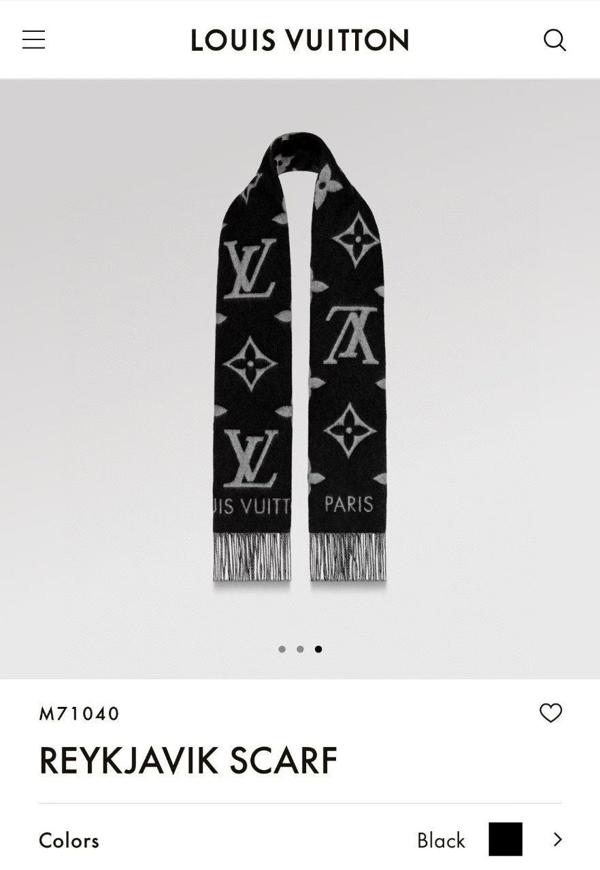Select the Black color swatch
600x870 pixels.
point(505,840)
